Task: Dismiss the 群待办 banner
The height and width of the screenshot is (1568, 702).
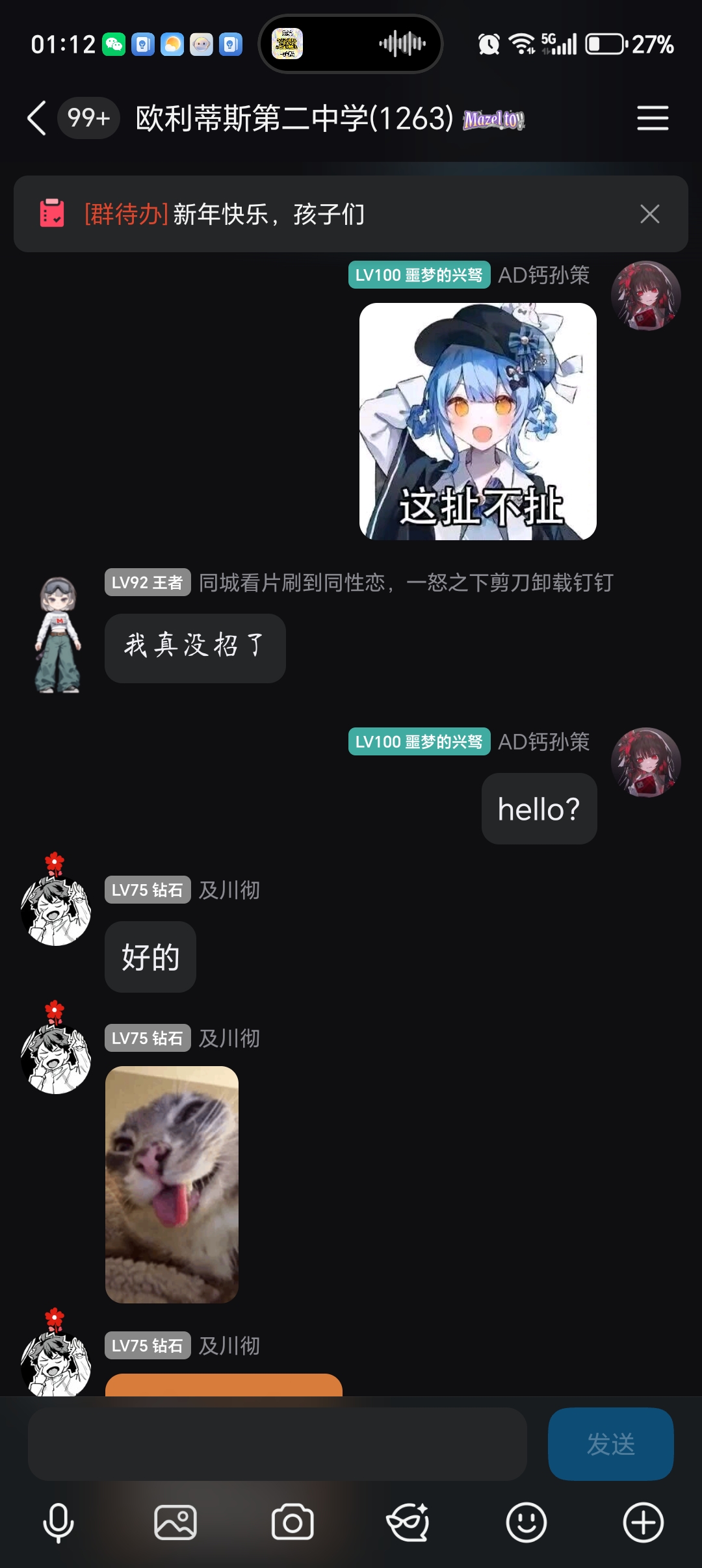Action: 649,214
